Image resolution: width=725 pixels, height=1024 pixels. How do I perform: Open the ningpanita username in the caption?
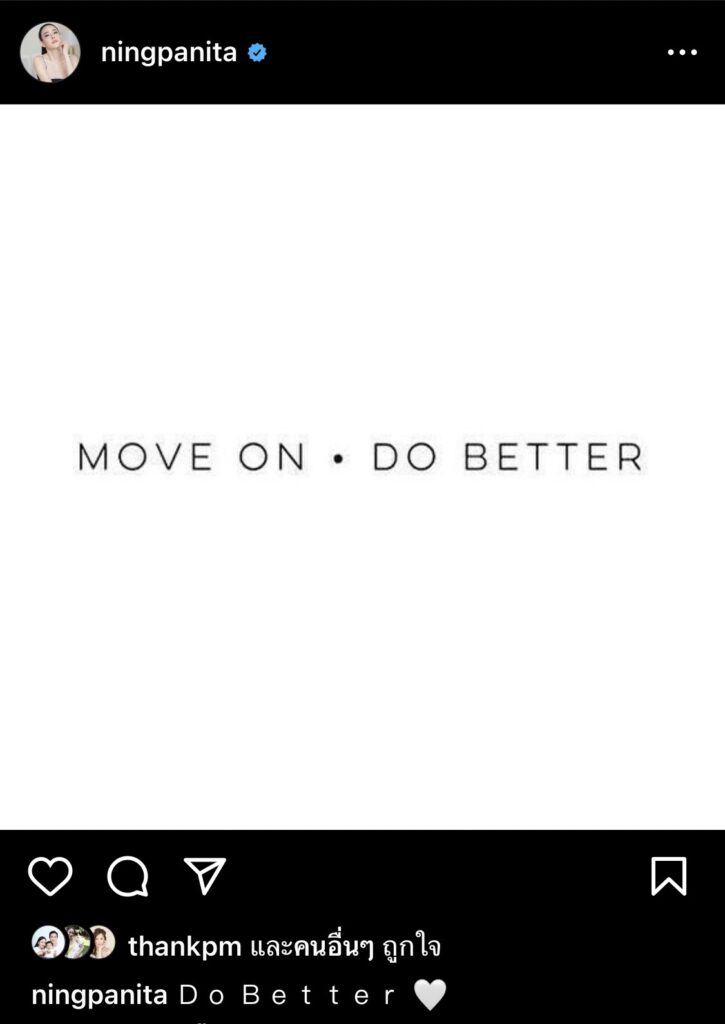click(99, 995)
